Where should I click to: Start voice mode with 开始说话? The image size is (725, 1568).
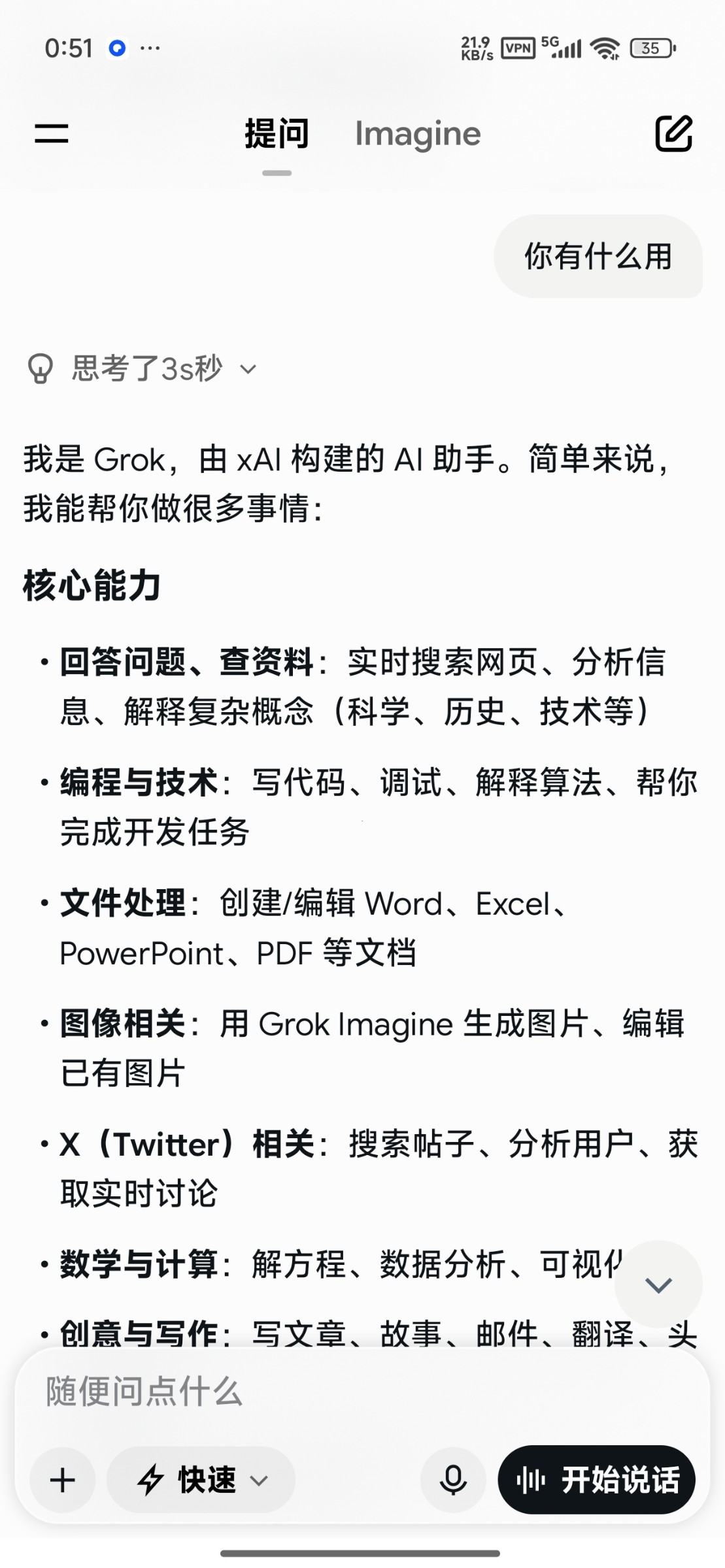[596, 1480]
